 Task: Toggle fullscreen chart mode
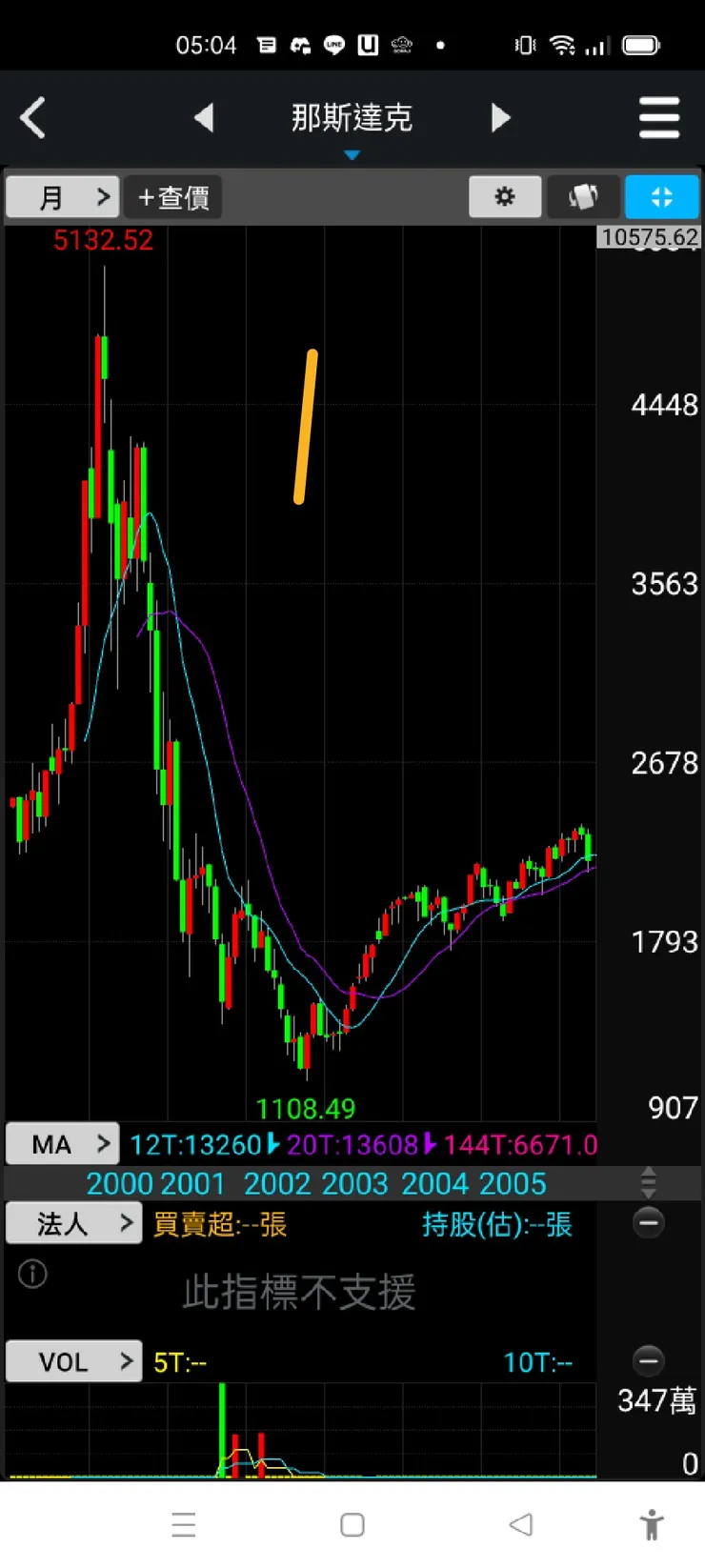click(x=661, y=197)
